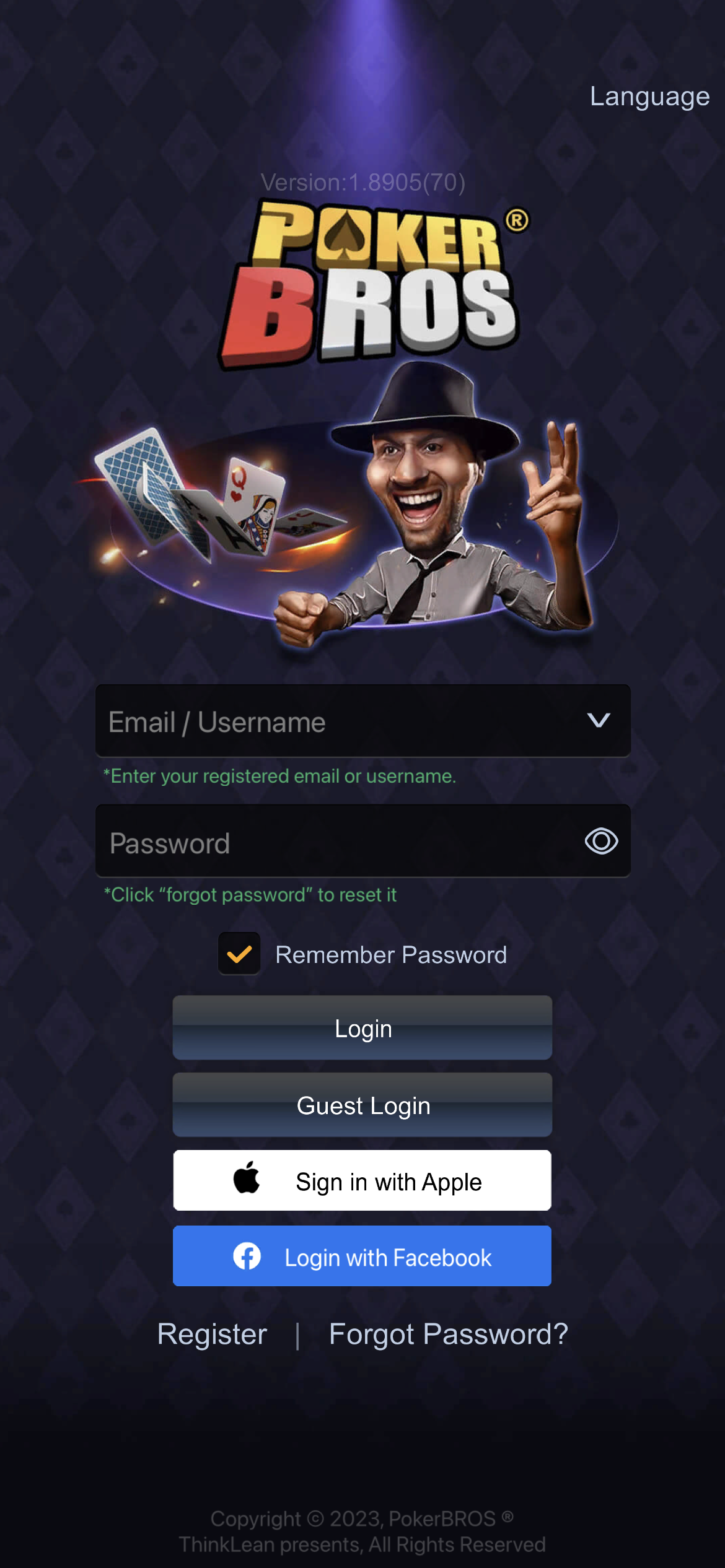The width and height of the screenshot is (725, 1568).
Task: Expand the saved accounts dropdown arrow
Action: 598,720
